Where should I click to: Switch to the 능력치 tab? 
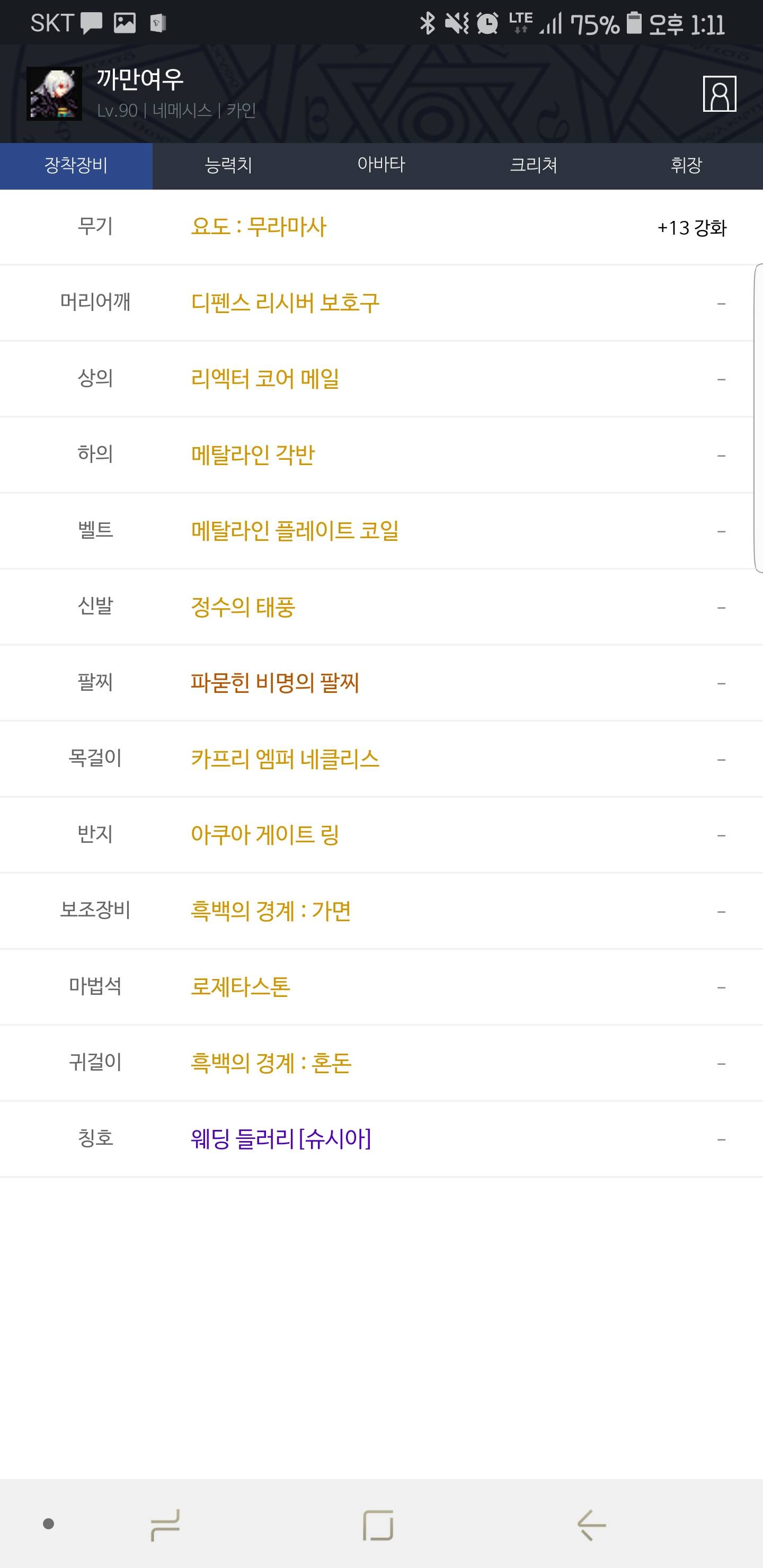click(x=228, y=166)
